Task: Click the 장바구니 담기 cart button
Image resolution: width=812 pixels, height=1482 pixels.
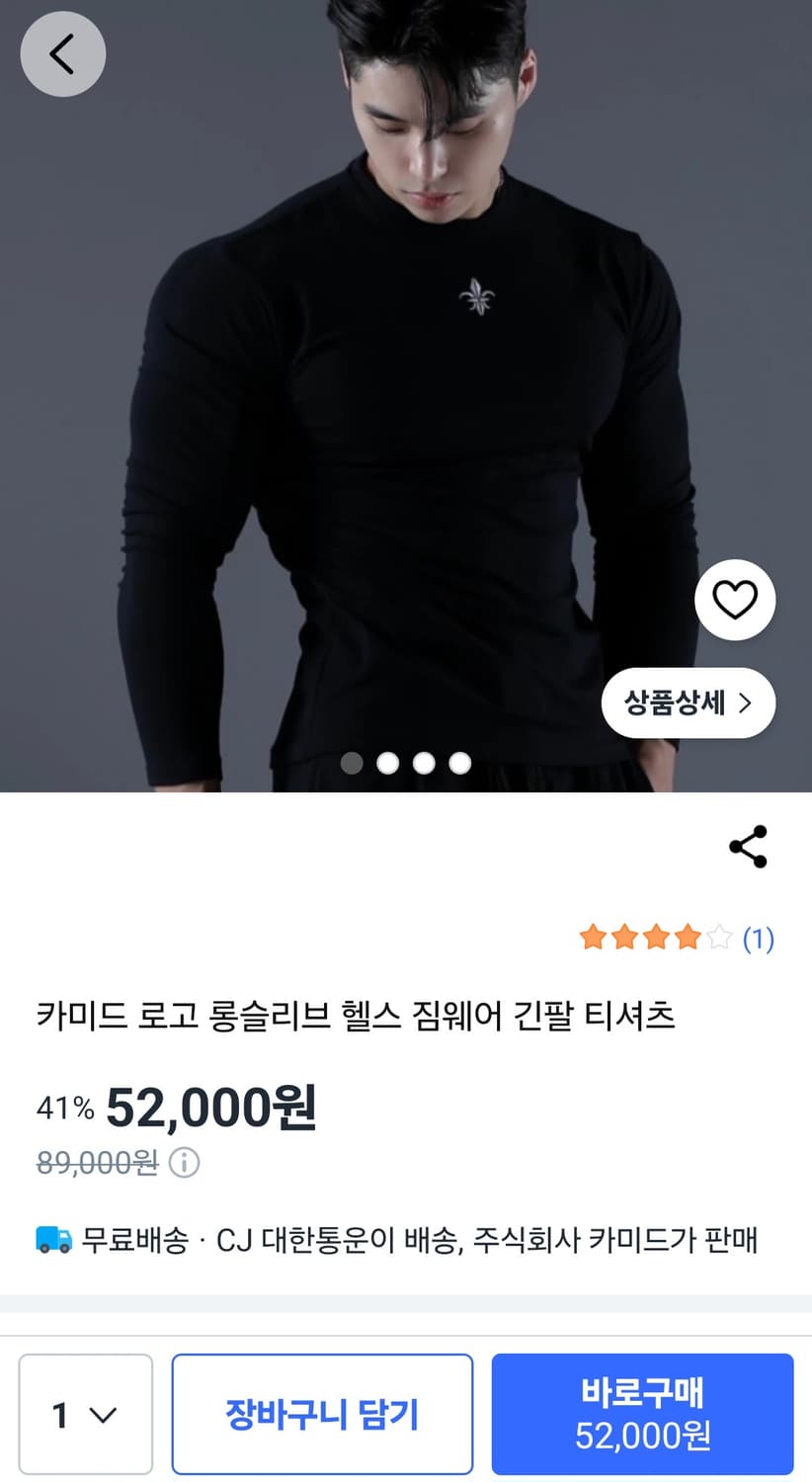Action: [x=321, y=1415]
